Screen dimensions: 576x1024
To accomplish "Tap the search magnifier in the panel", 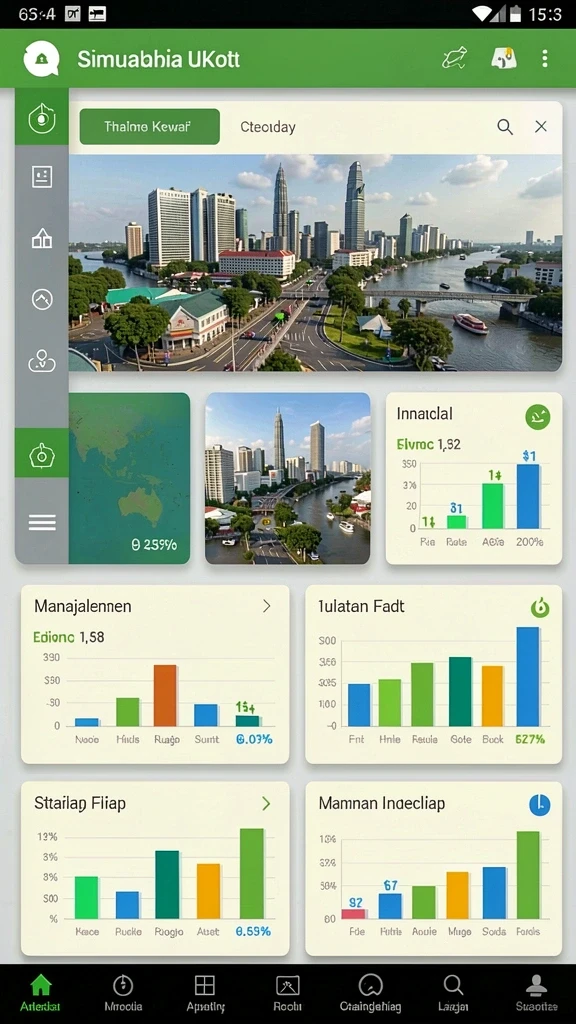I will point(505,127).
